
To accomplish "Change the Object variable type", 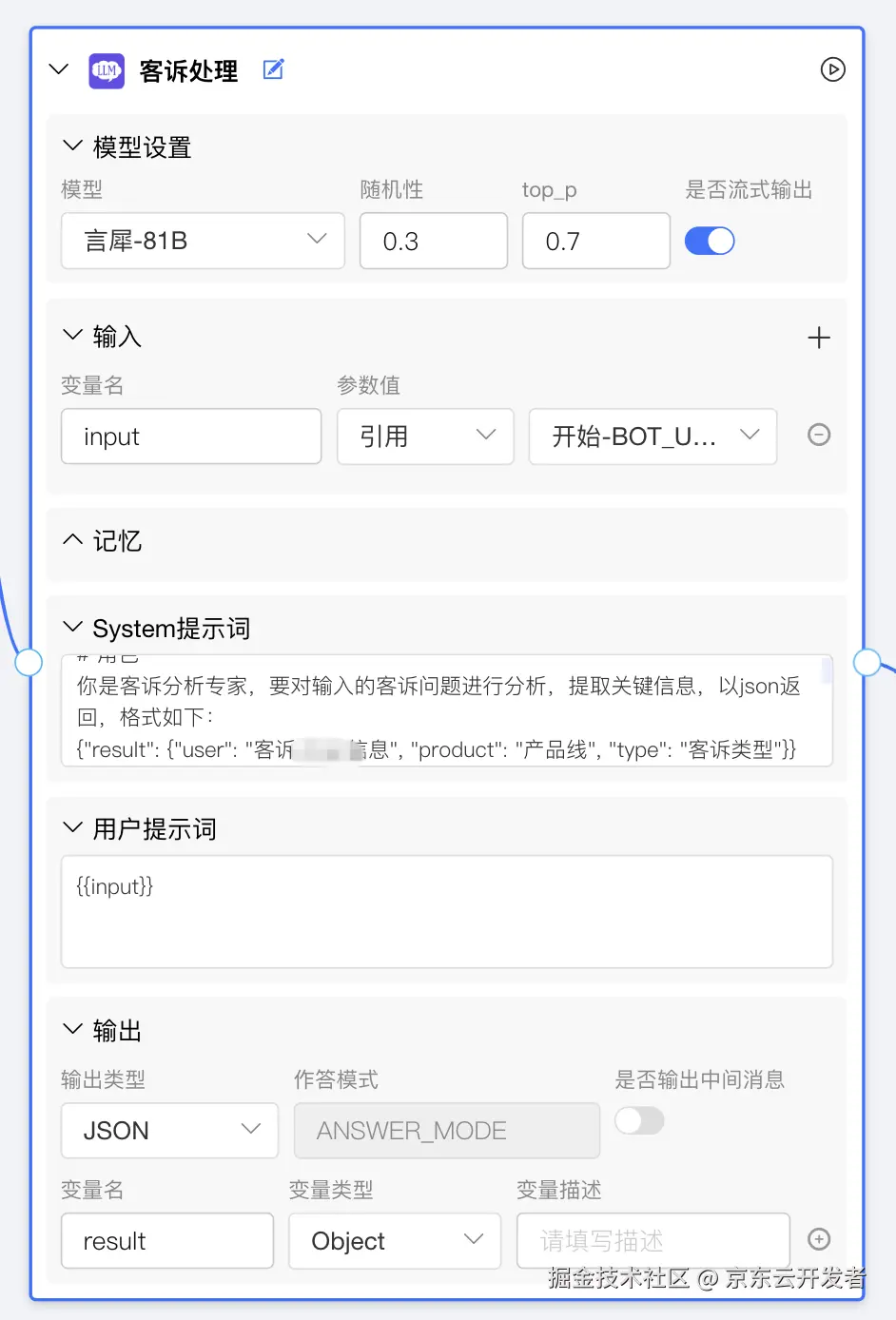I will coord(394,1241).
